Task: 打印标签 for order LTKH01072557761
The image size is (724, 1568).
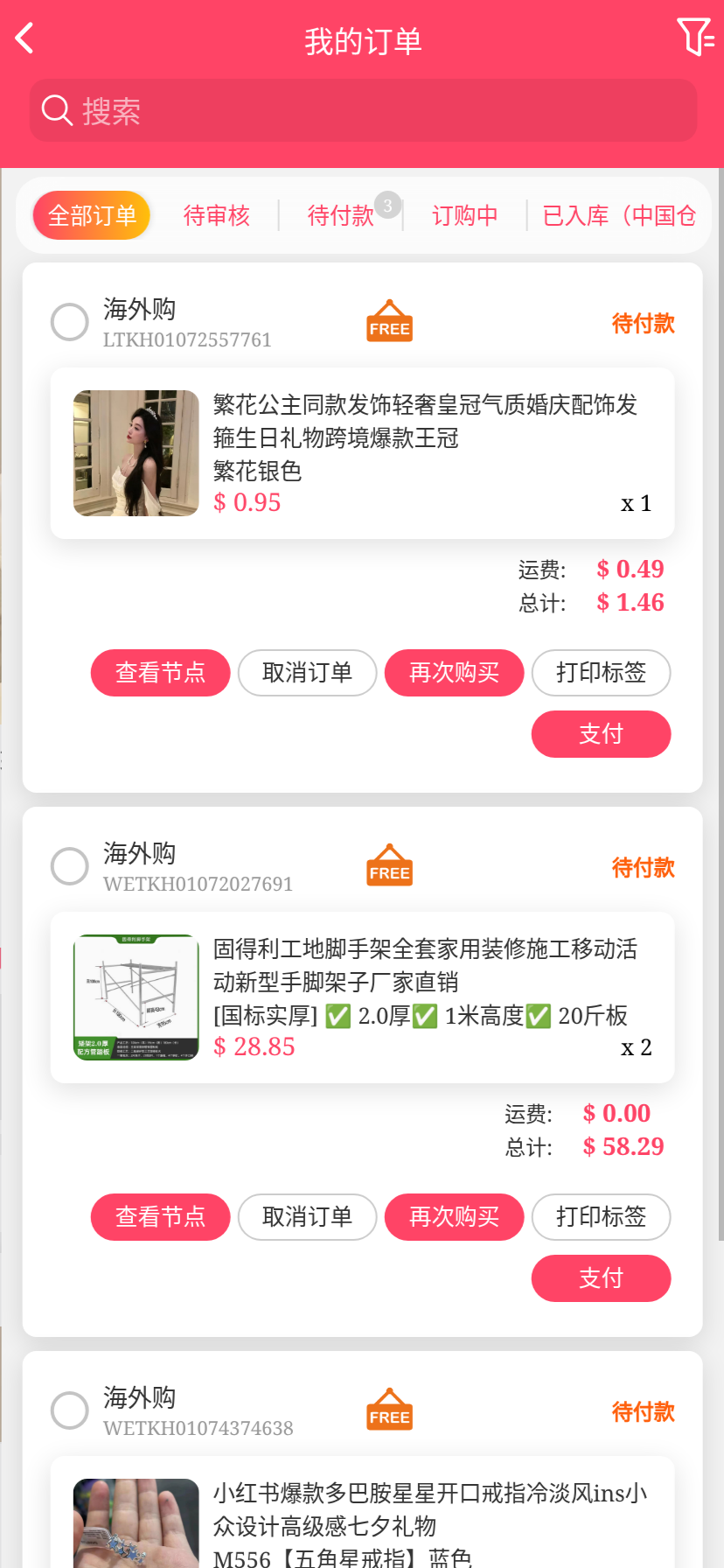Action: point(601,673)
